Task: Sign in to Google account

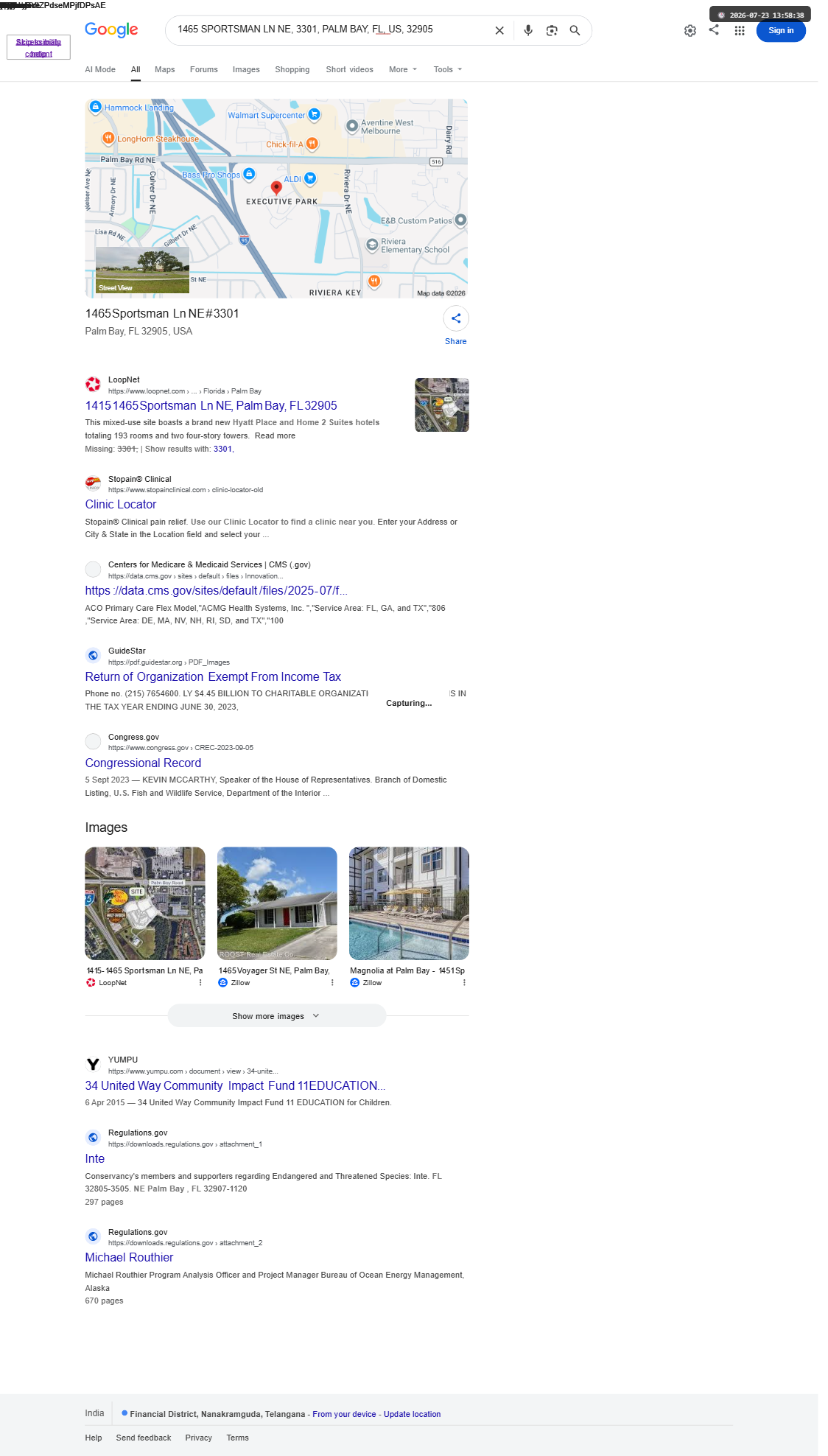Action: tap(781, 30)
